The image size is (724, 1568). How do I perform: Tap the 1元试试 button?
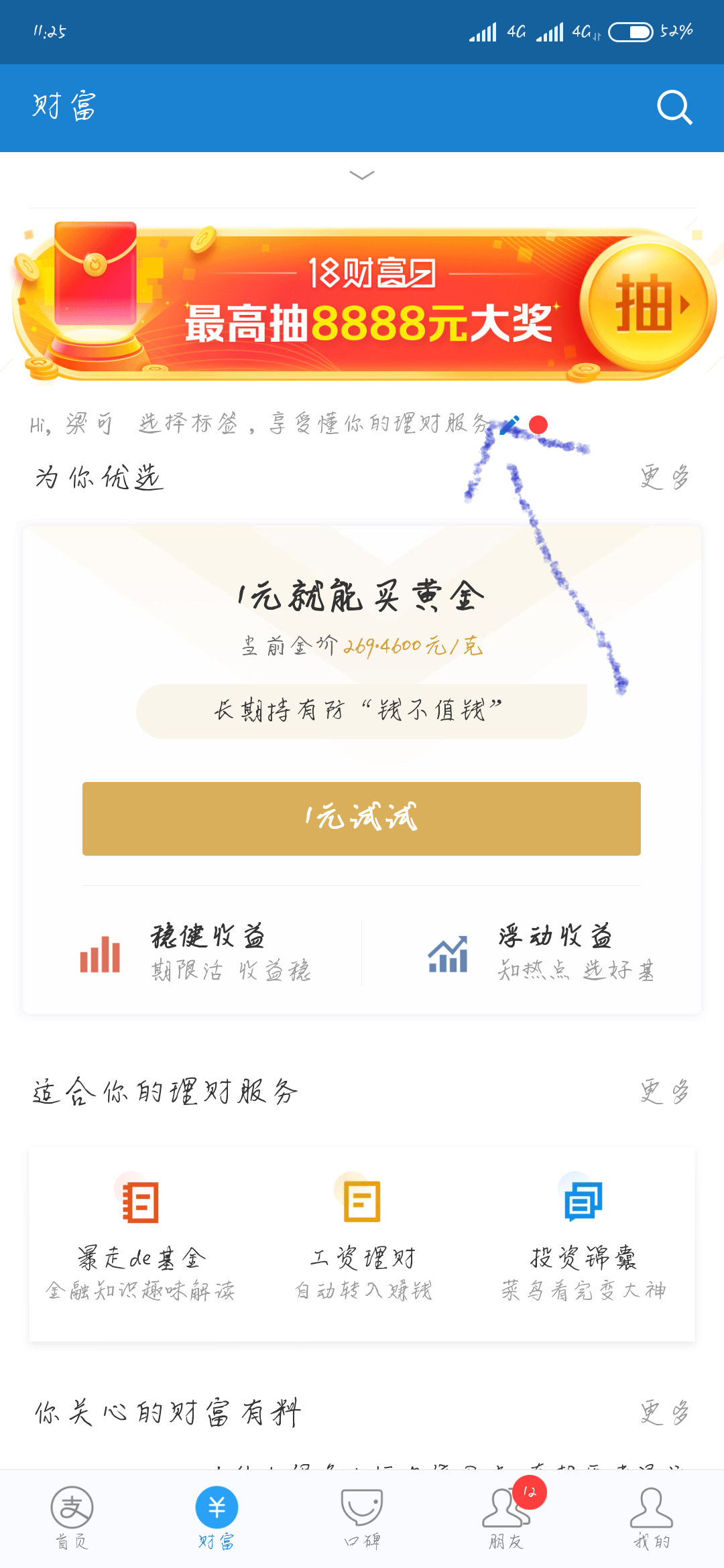pos(361,818)
